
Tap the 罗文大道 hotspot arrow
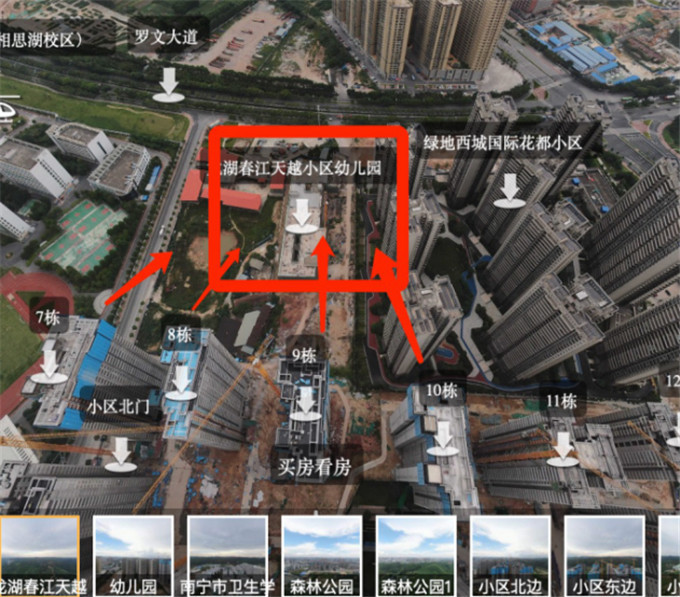pos(168,84)
